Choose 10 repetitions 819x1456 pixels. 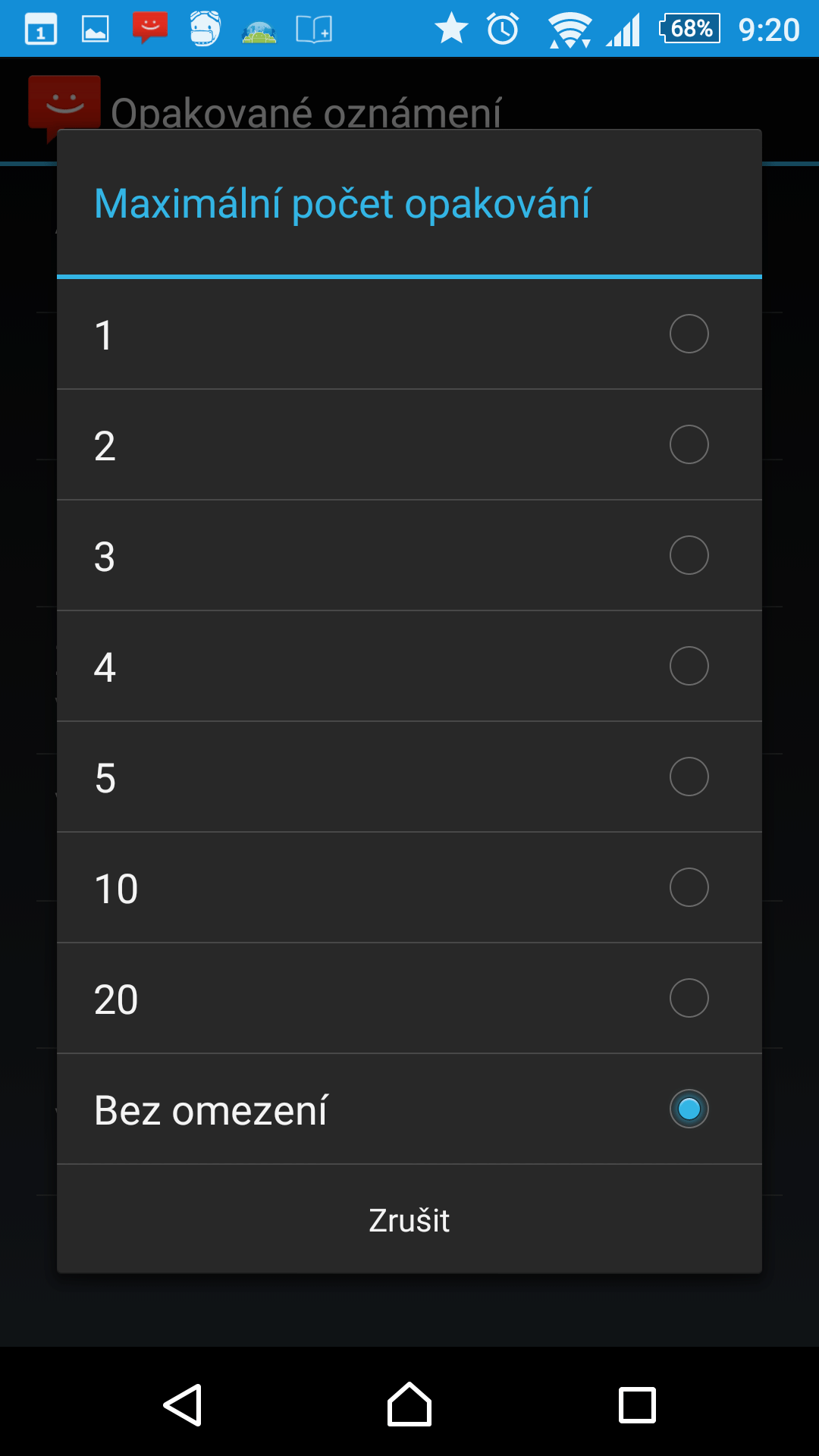(x=409, y=888)
